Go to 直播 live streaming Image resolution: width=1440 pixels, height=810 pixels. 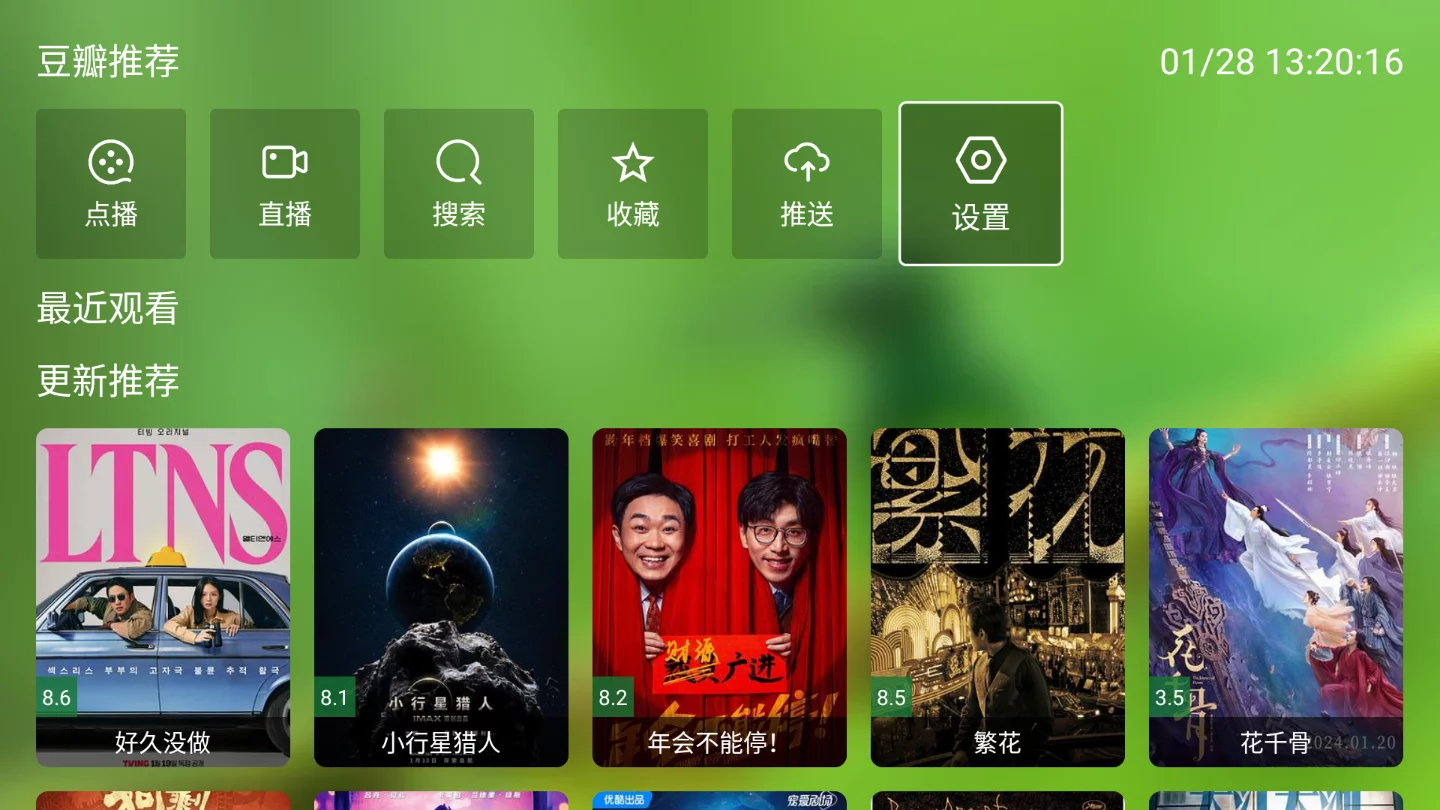pyautogui.click(x=285, y=184)
